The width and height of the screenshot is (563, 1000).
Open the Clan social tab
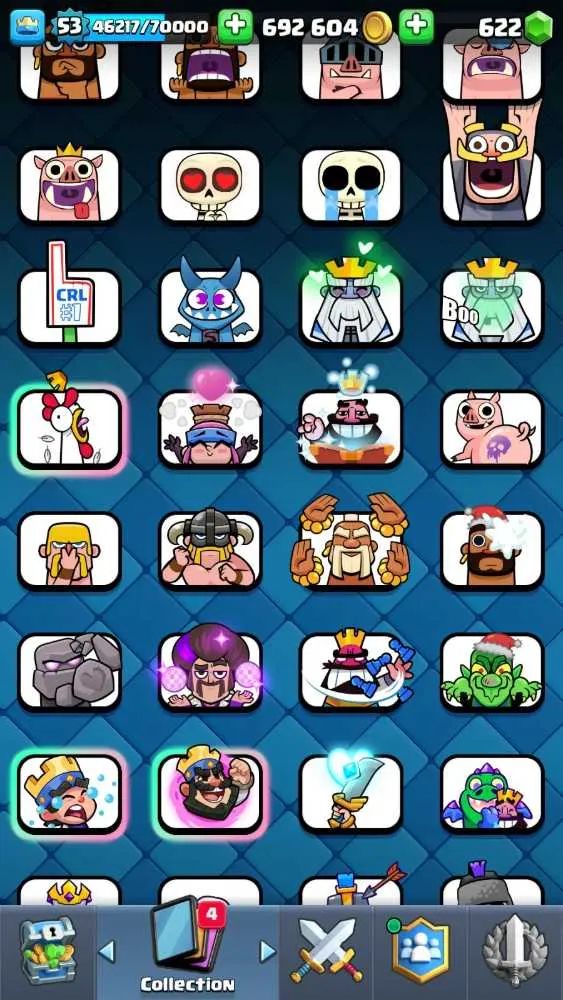[420, 950]
